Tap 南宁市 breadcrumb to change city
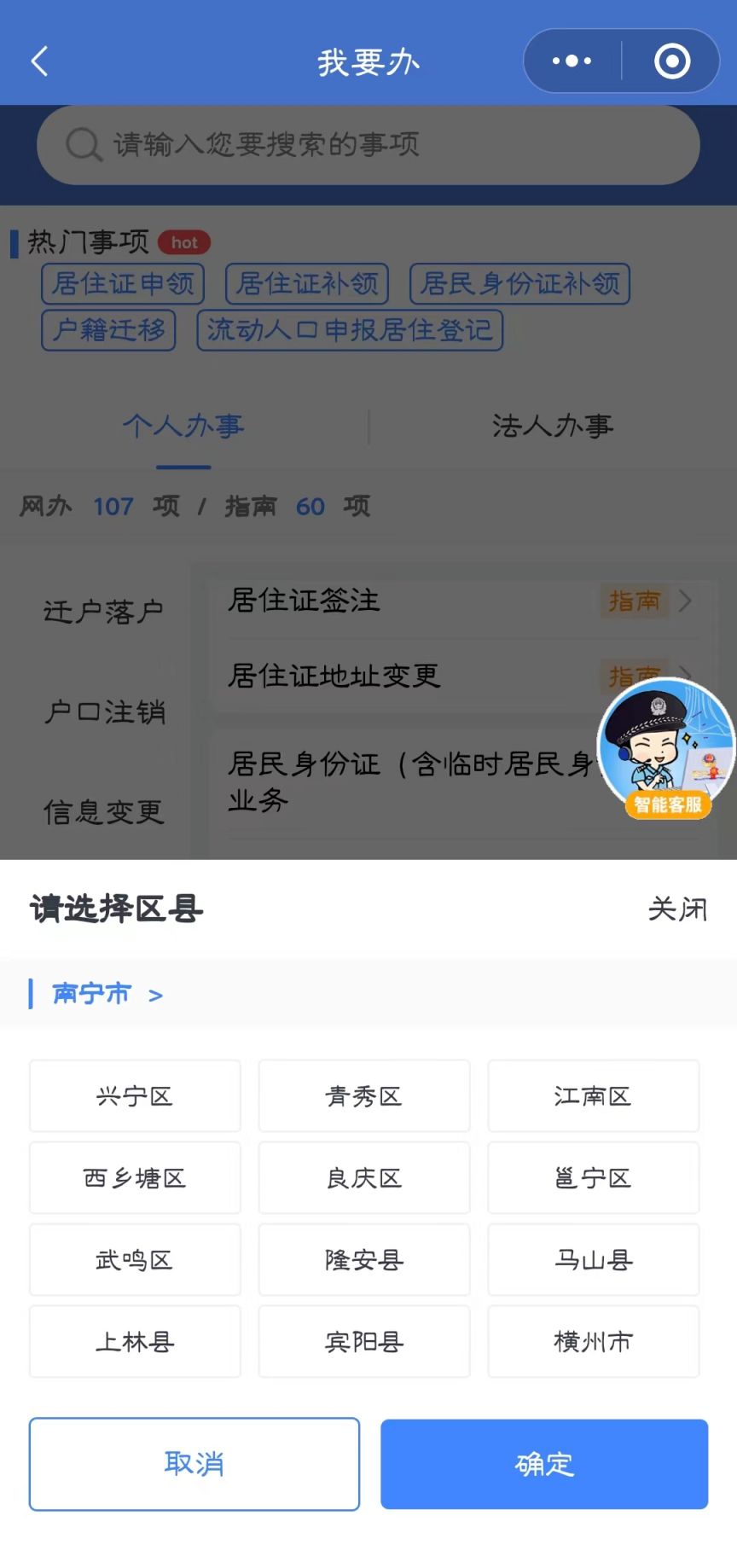 click(92, 994)
